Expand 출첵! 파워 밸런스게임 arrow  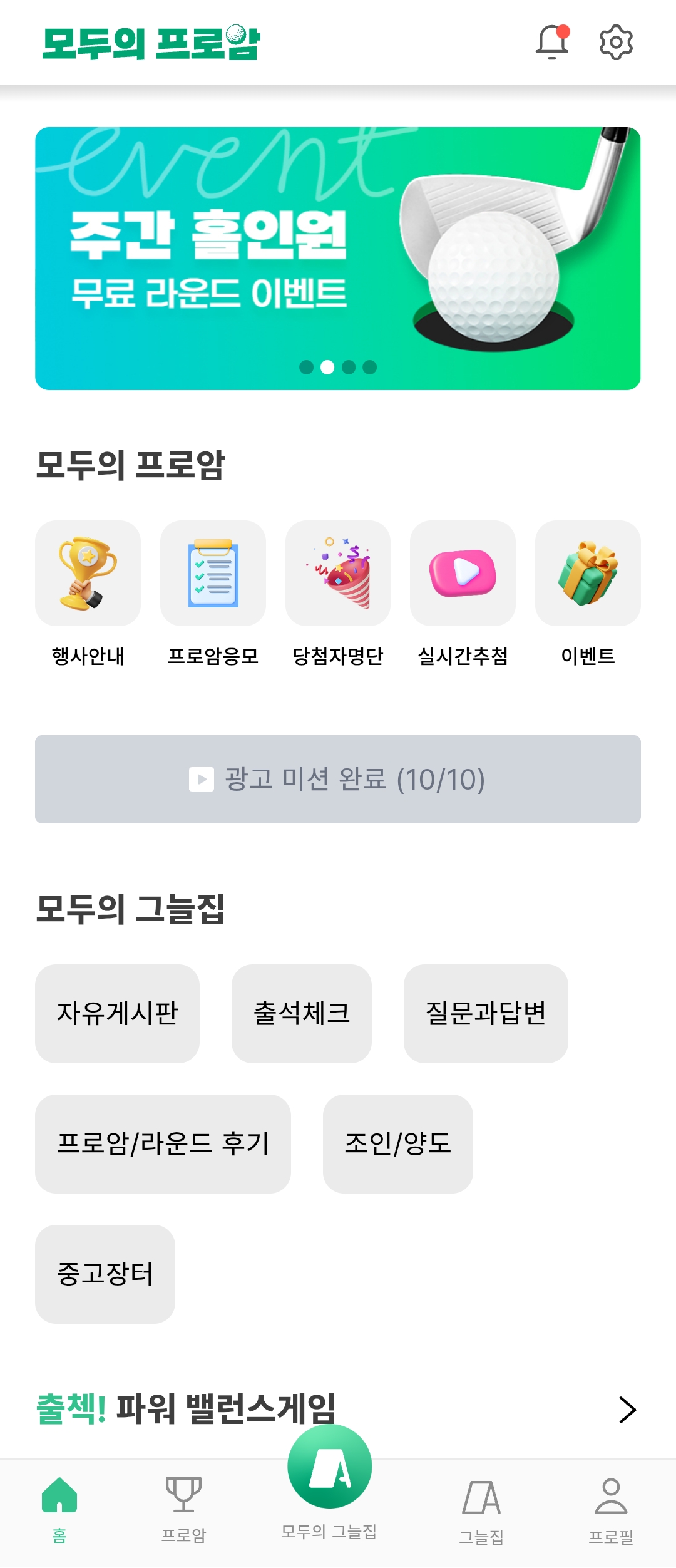[627, 1410]
